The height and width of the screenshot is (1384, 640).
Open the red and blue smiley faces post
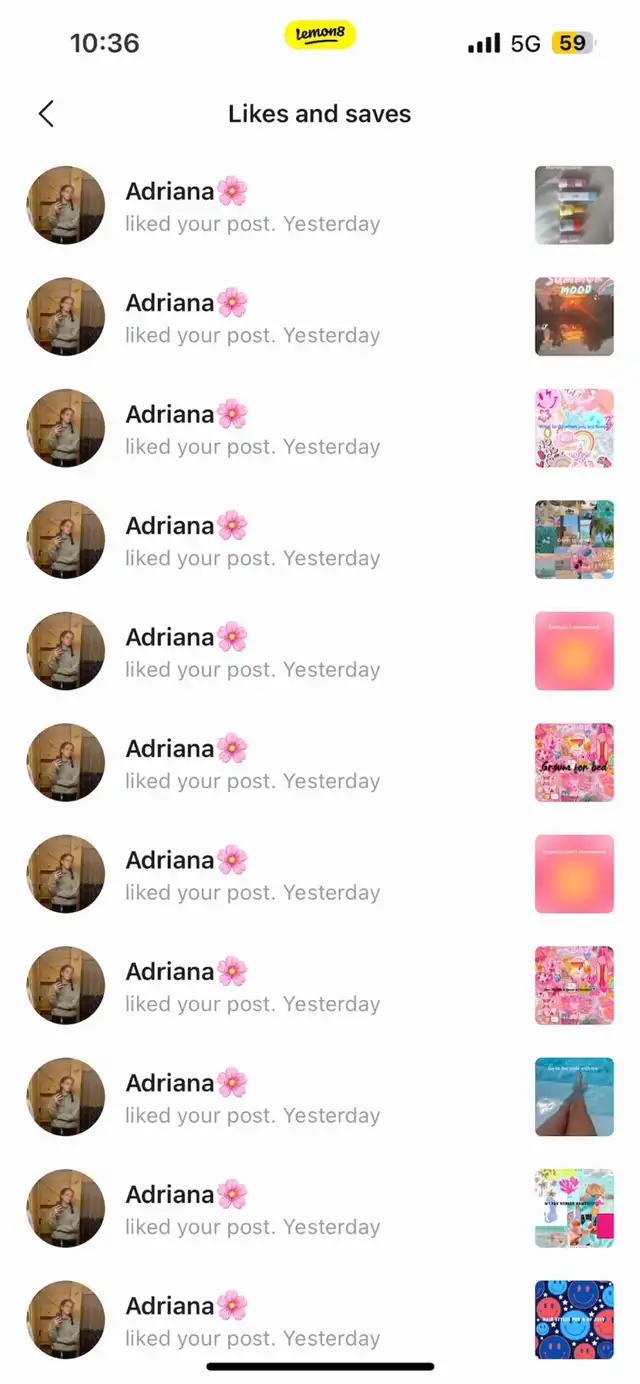pos(574,1320)
